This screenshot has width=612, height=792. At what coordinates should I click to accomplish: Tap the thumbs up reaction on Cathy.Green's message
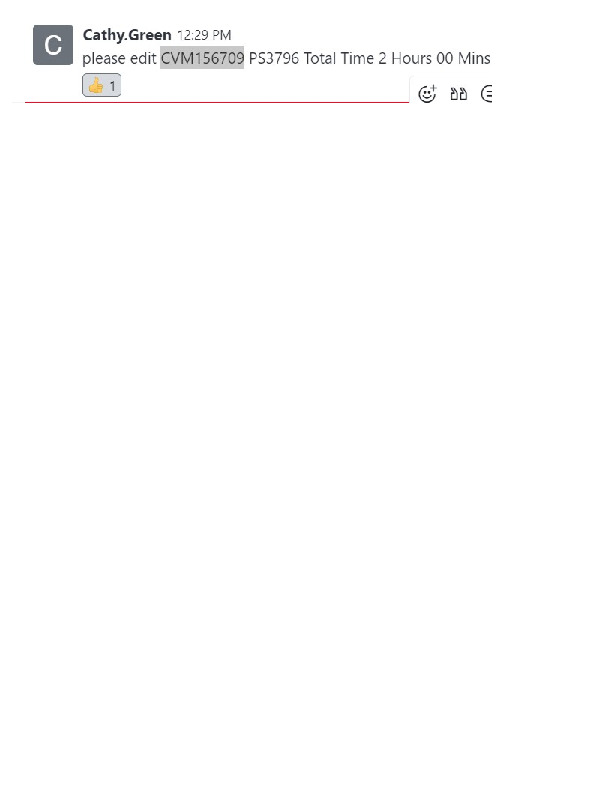tap(101, 86)
